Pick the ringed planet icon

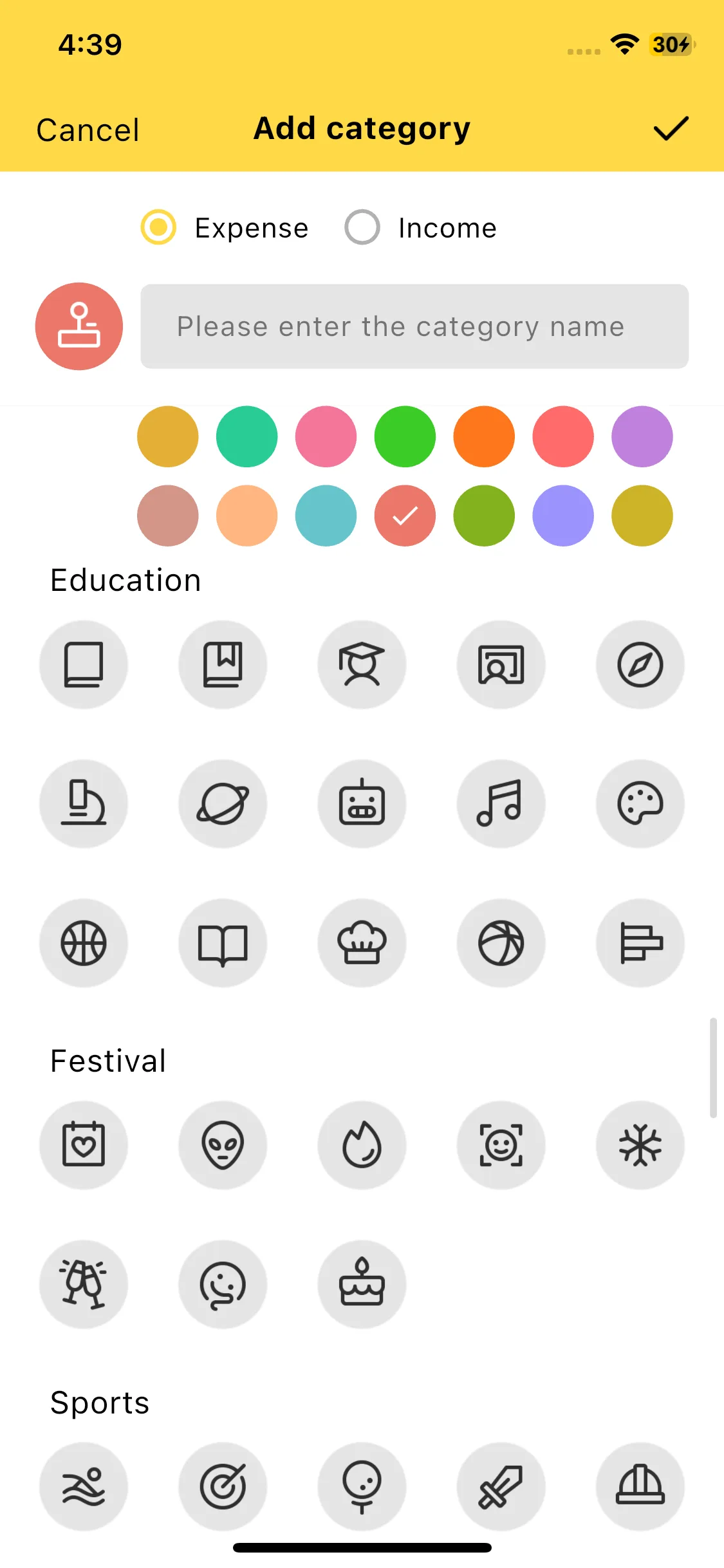pyautogui.click(x=223, y=803)
